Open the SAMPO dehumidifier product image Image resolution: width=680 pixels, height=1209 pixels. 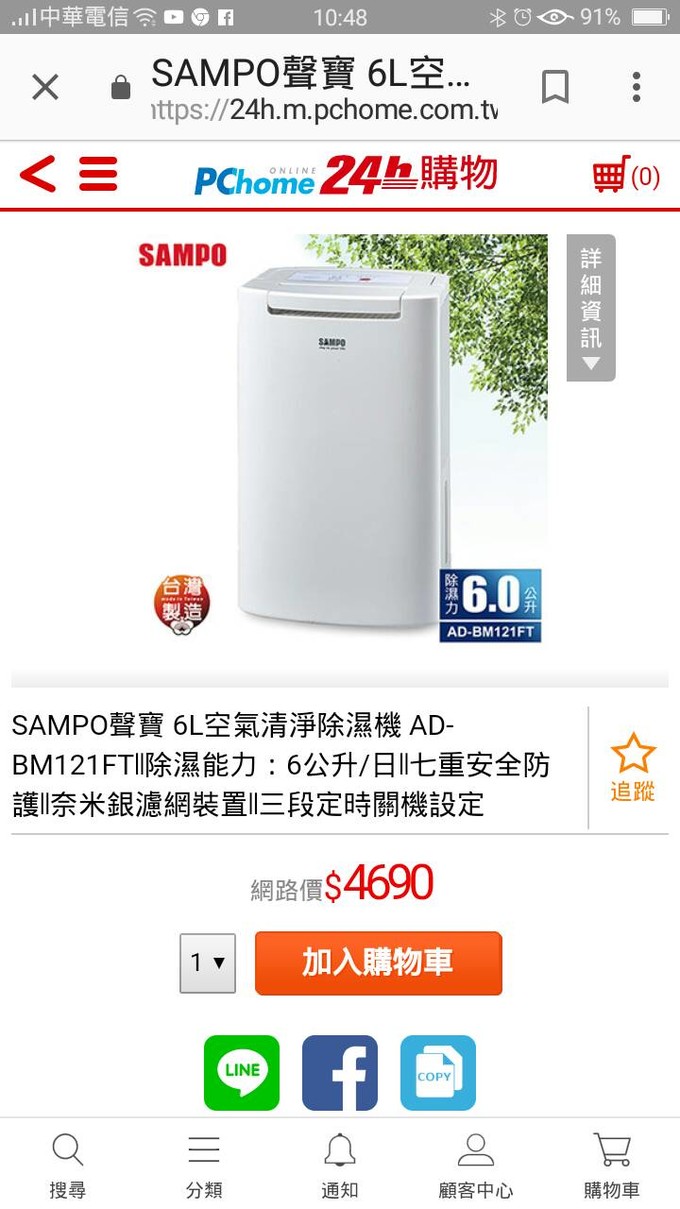(x=340, y=440)
